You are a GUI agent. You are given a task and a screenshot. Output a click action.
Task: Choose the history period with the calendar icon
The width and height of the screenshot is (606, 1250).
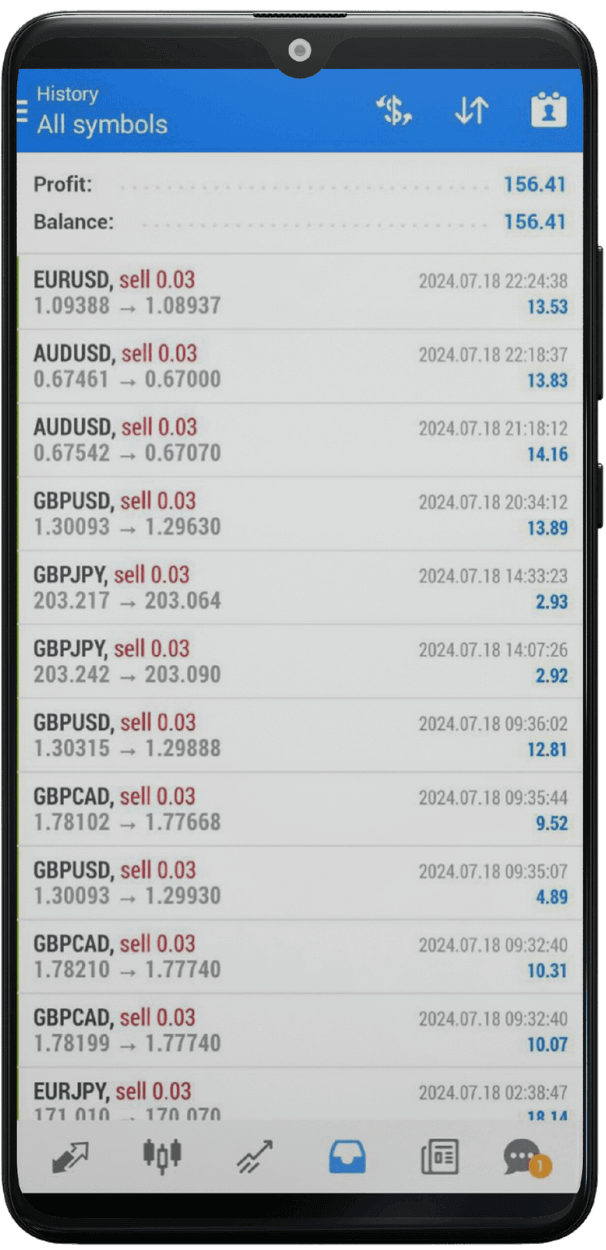pos(548,111)
